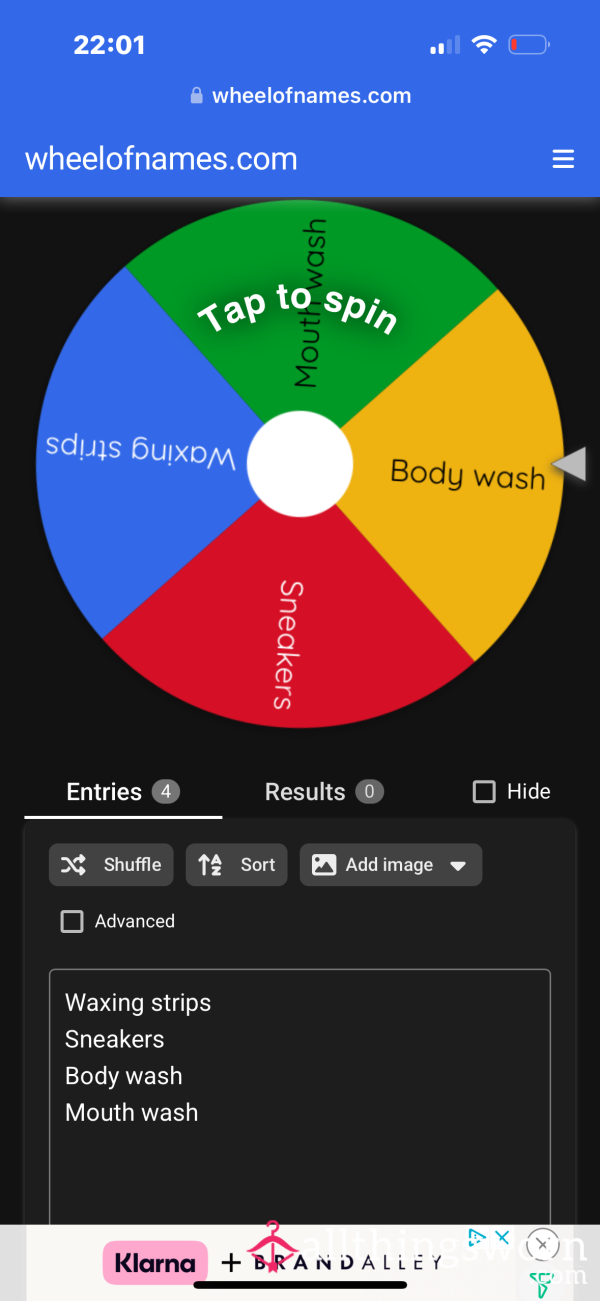Tap the wheel to spin
Image resolution: width=600 pixels, height=1301 pixels.
pos(299,464)
